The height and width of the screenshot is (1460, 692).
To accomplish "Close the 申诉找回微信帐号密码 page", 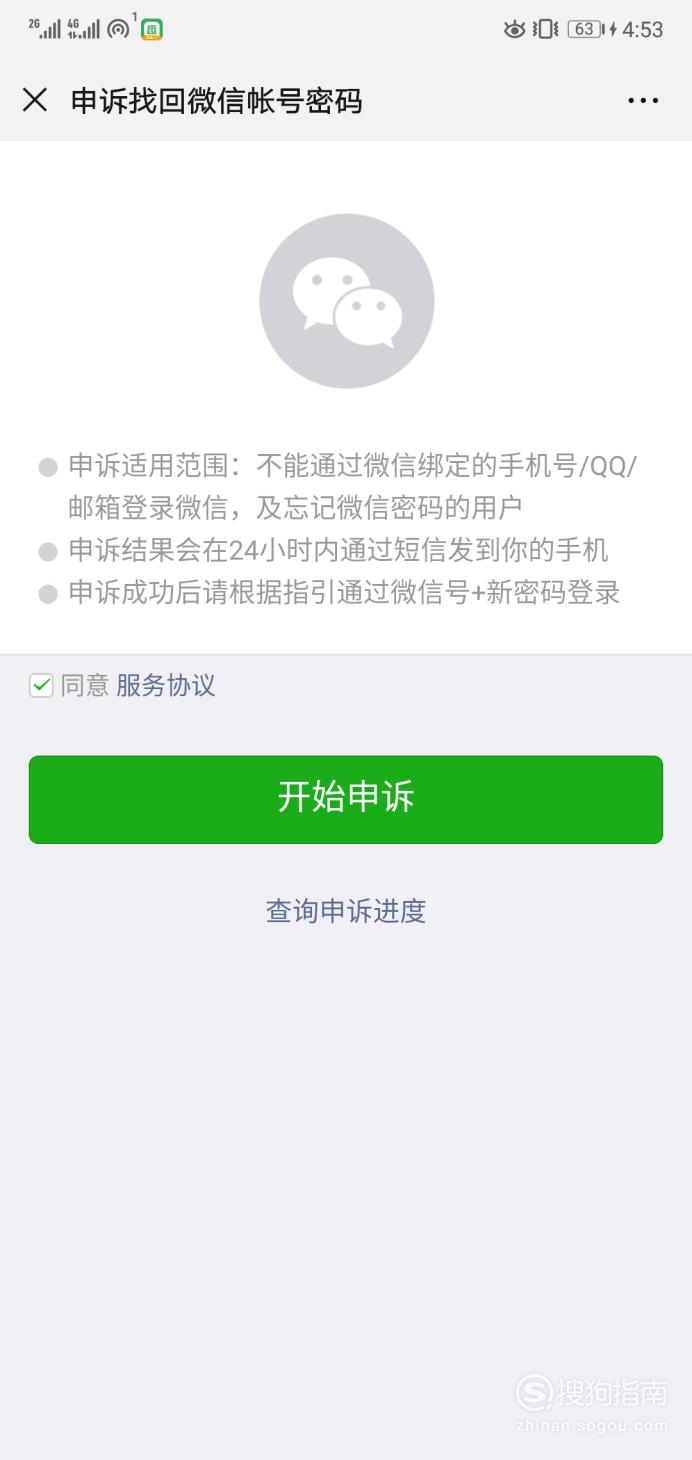I will click(x=35, y=100).
